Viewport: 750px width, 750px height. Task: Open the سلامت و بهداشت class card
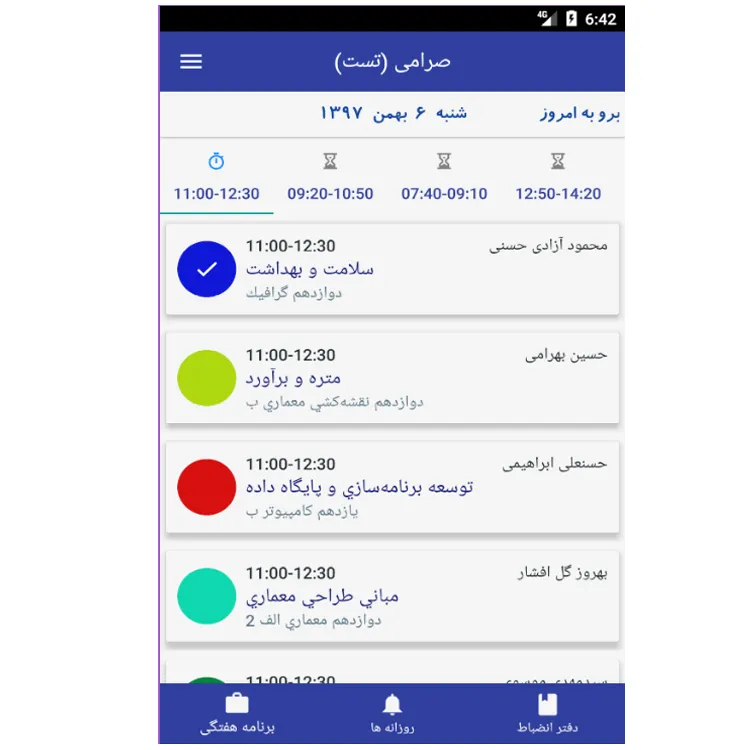tap(392, 269)
